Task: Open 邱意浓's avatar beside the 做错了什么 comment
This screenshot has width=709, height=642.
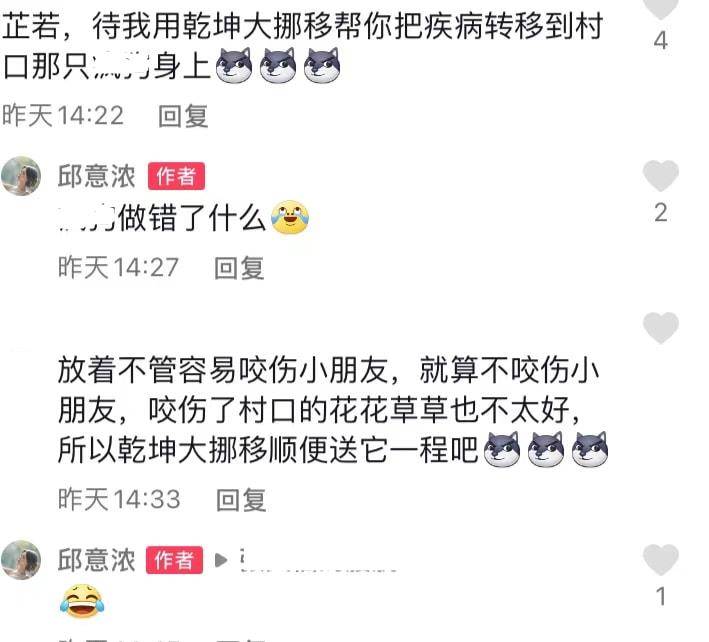Action: pyautogui.click(x=21, y=176)
